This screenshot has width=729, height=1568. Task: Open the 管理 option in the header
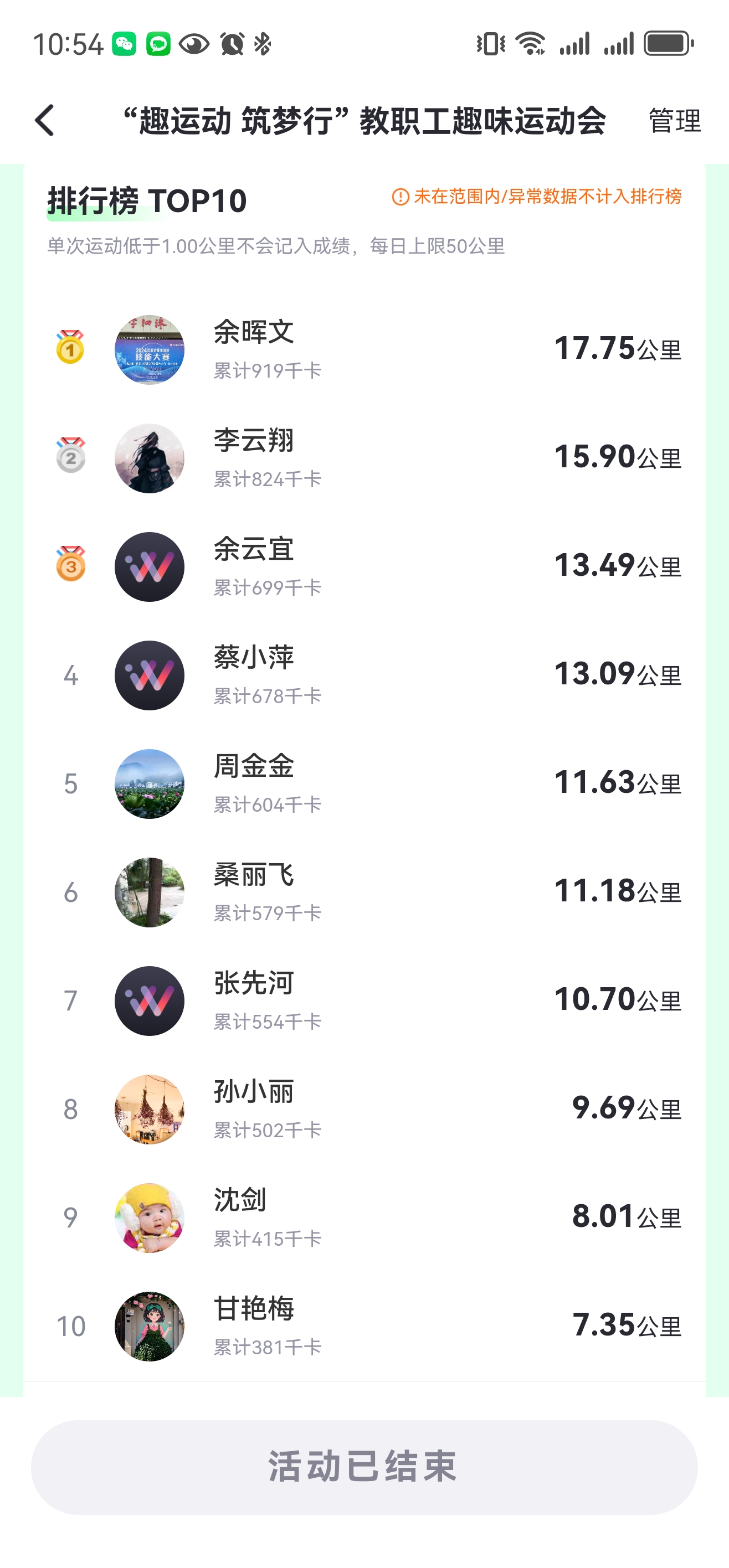click(x=674, y=121)
